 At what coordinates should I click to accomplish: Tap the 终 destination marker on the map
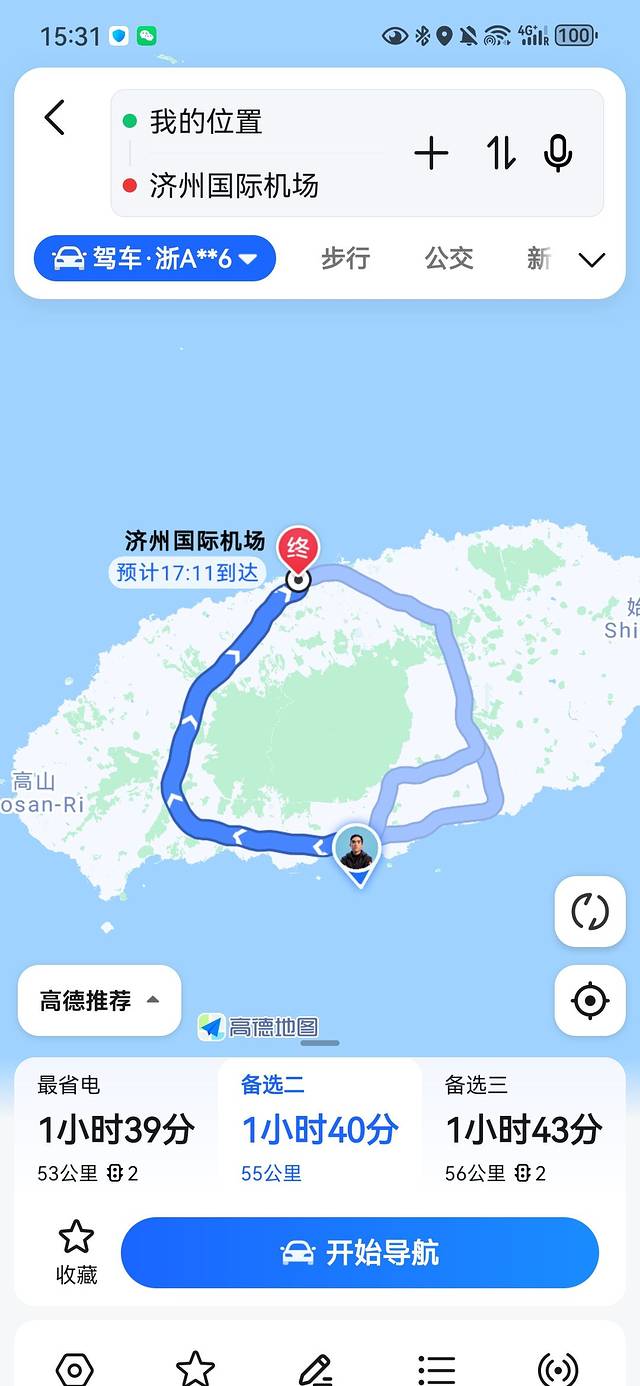[298, 550]
